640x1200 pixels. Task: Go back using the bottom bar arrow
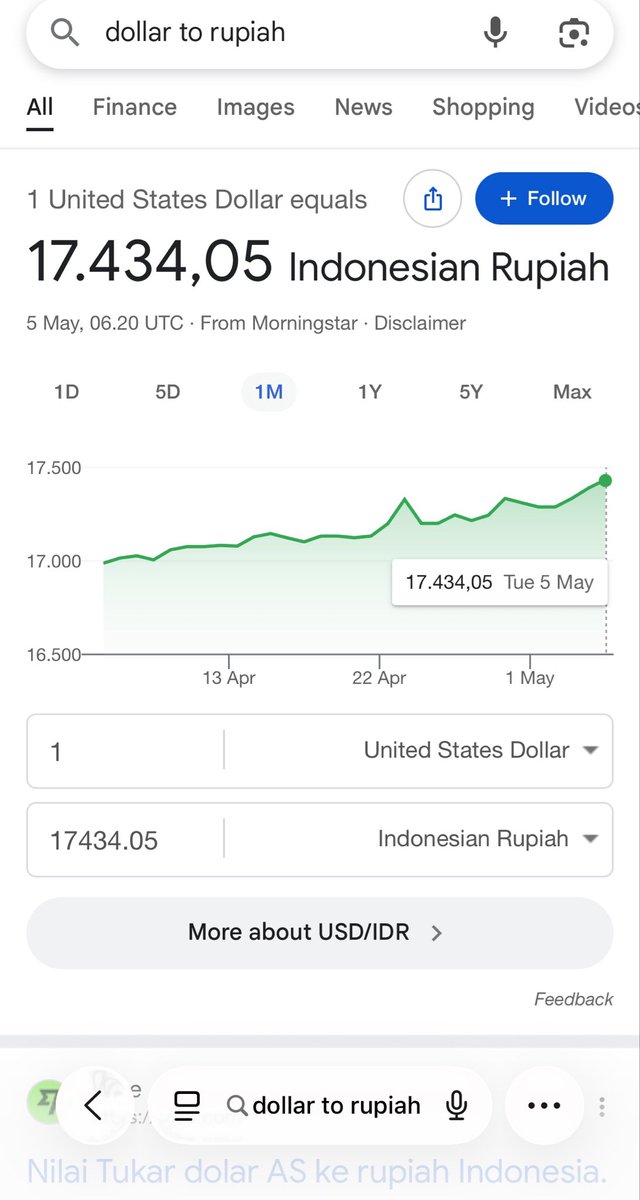pyautogui.click(x=93, y=1105)
